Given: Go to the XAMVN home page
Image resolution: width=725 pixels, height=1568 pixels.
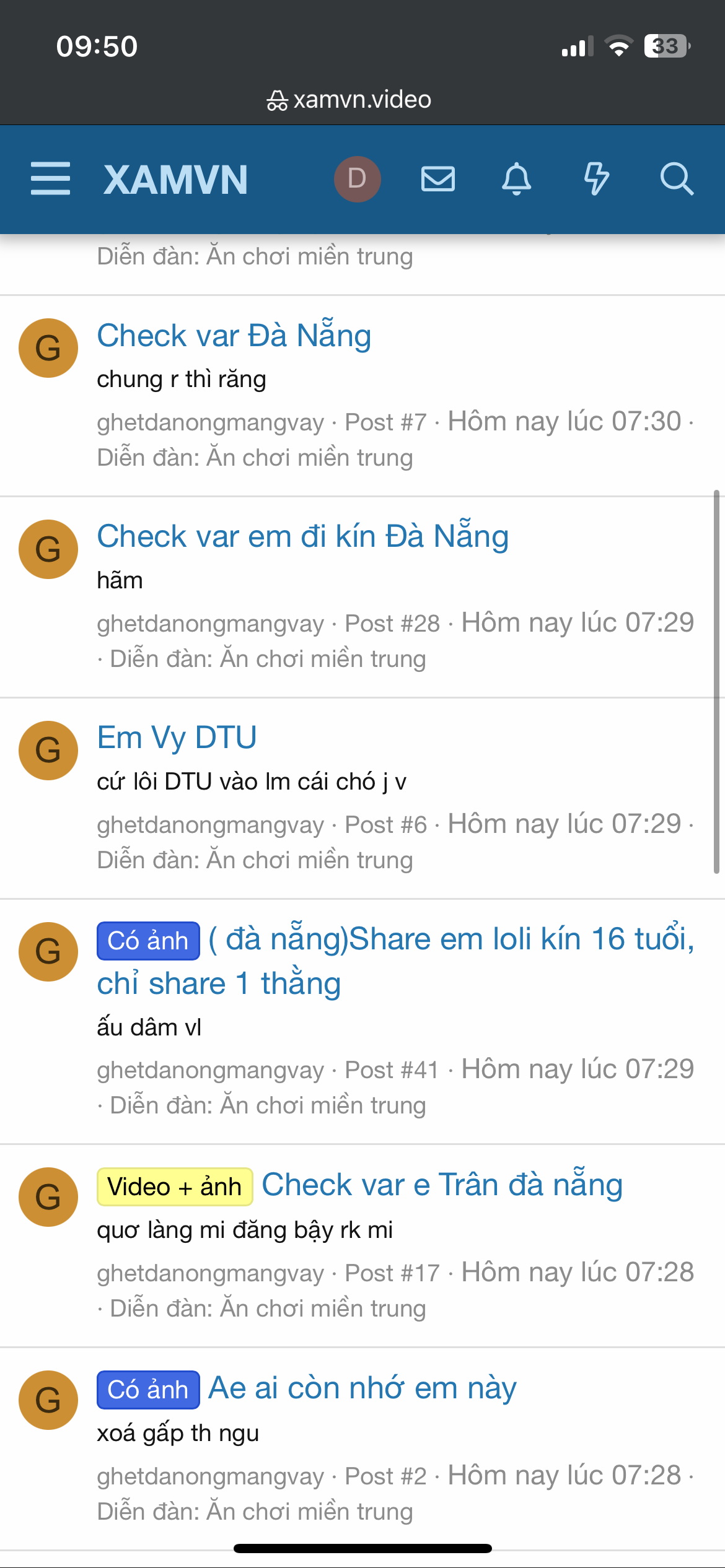Looking at the screenshot, I should [176, 180].
